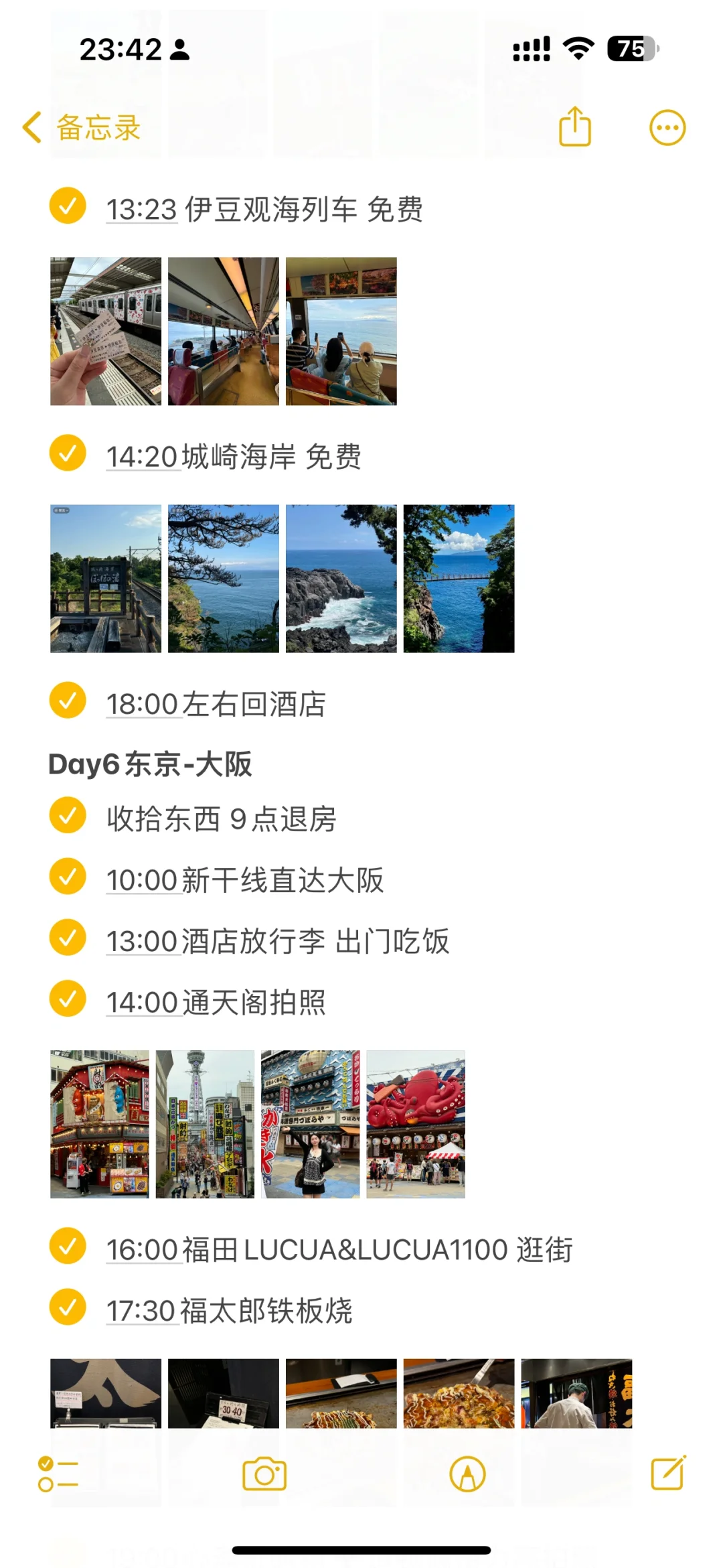Uncheck 收拾东西 9点退房
Viewport: 723px width, 1568px height.
[x=68, y=815]
